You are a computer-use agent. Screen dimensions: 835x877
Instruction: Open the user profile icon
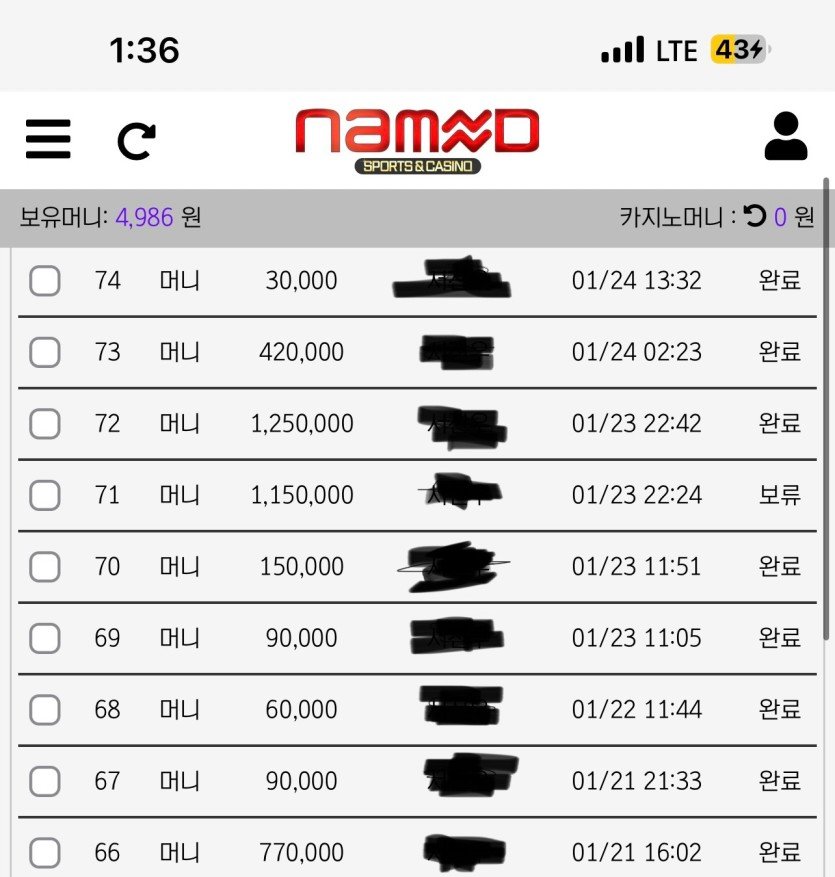point(785,137)
